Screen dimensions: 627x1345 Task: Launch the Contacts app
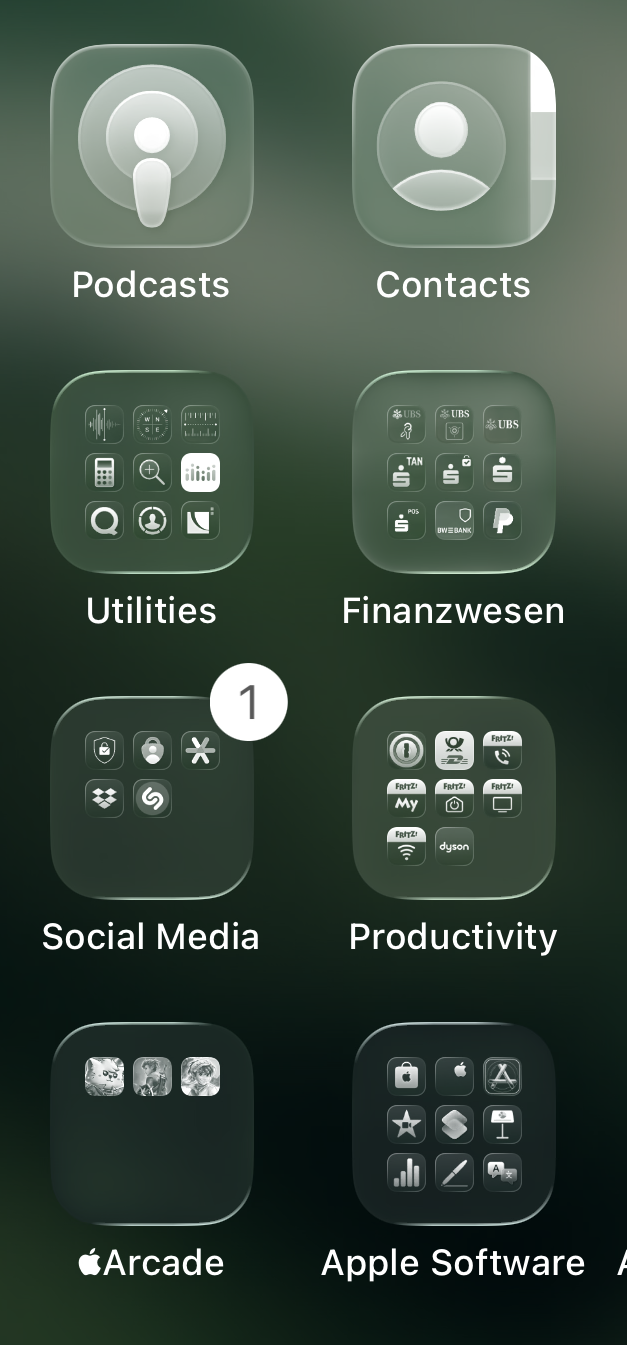[453, 146]
